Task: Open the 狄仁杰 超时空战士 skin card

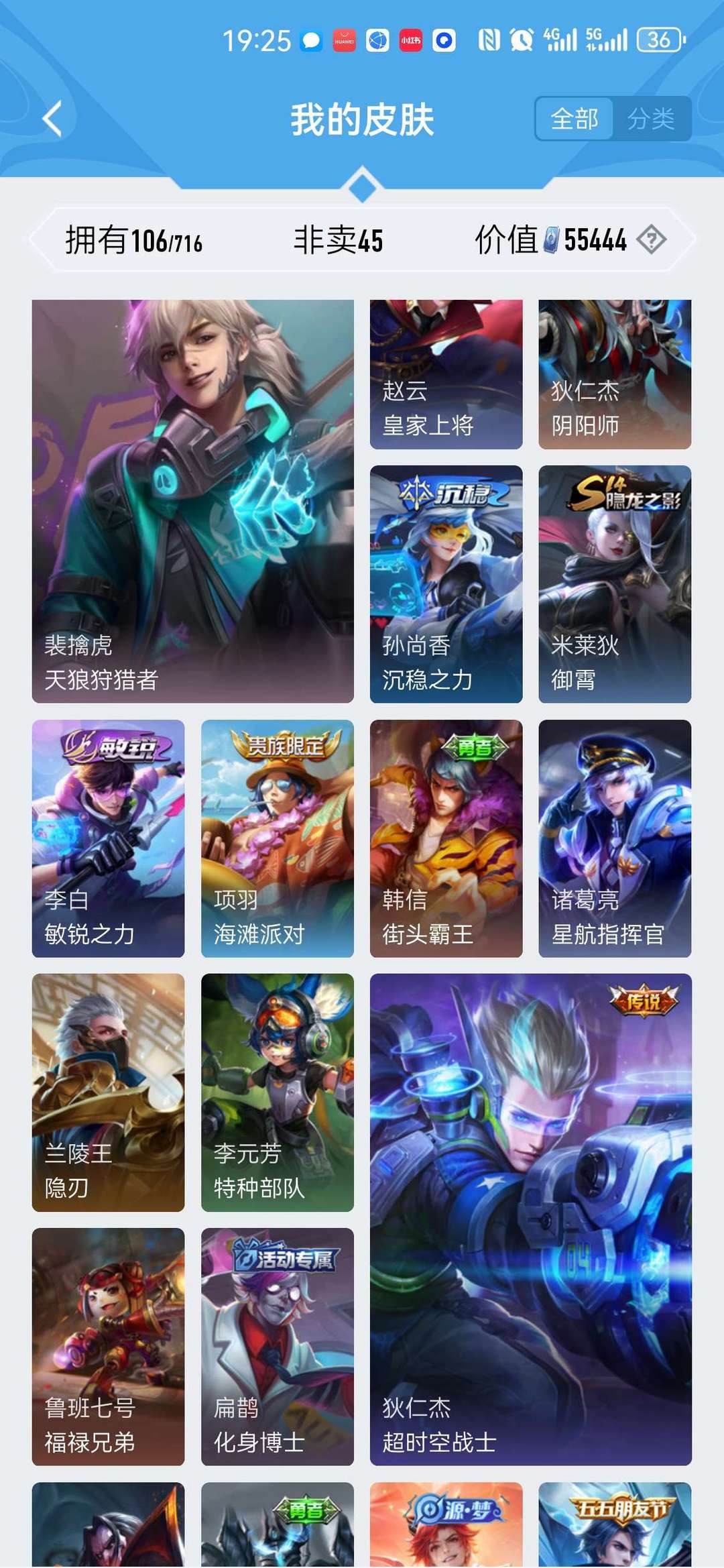Action: click(x=531, y=1219)
